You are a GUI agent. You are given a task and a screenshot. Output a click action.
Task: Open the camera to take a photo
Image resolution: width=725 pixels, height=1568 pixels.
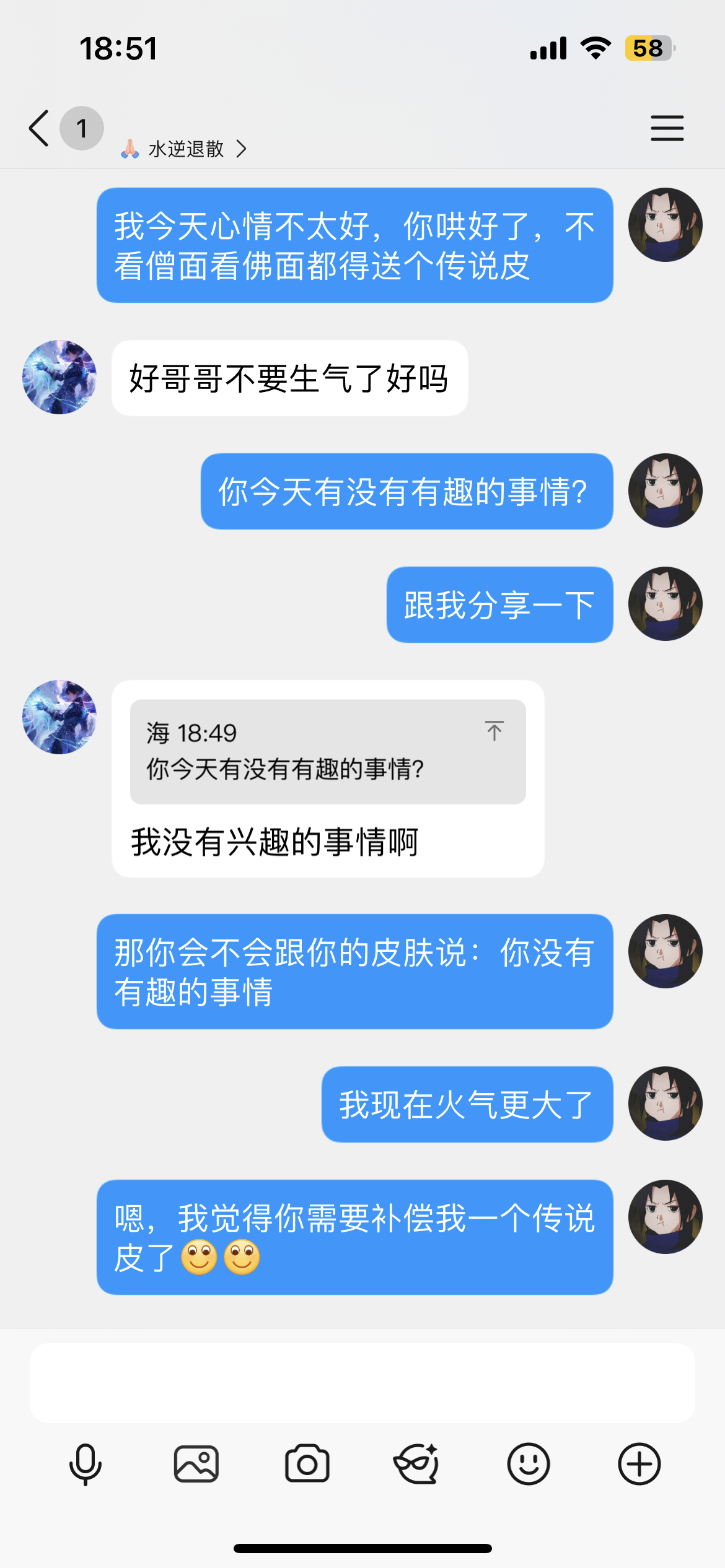(307, 1464)
